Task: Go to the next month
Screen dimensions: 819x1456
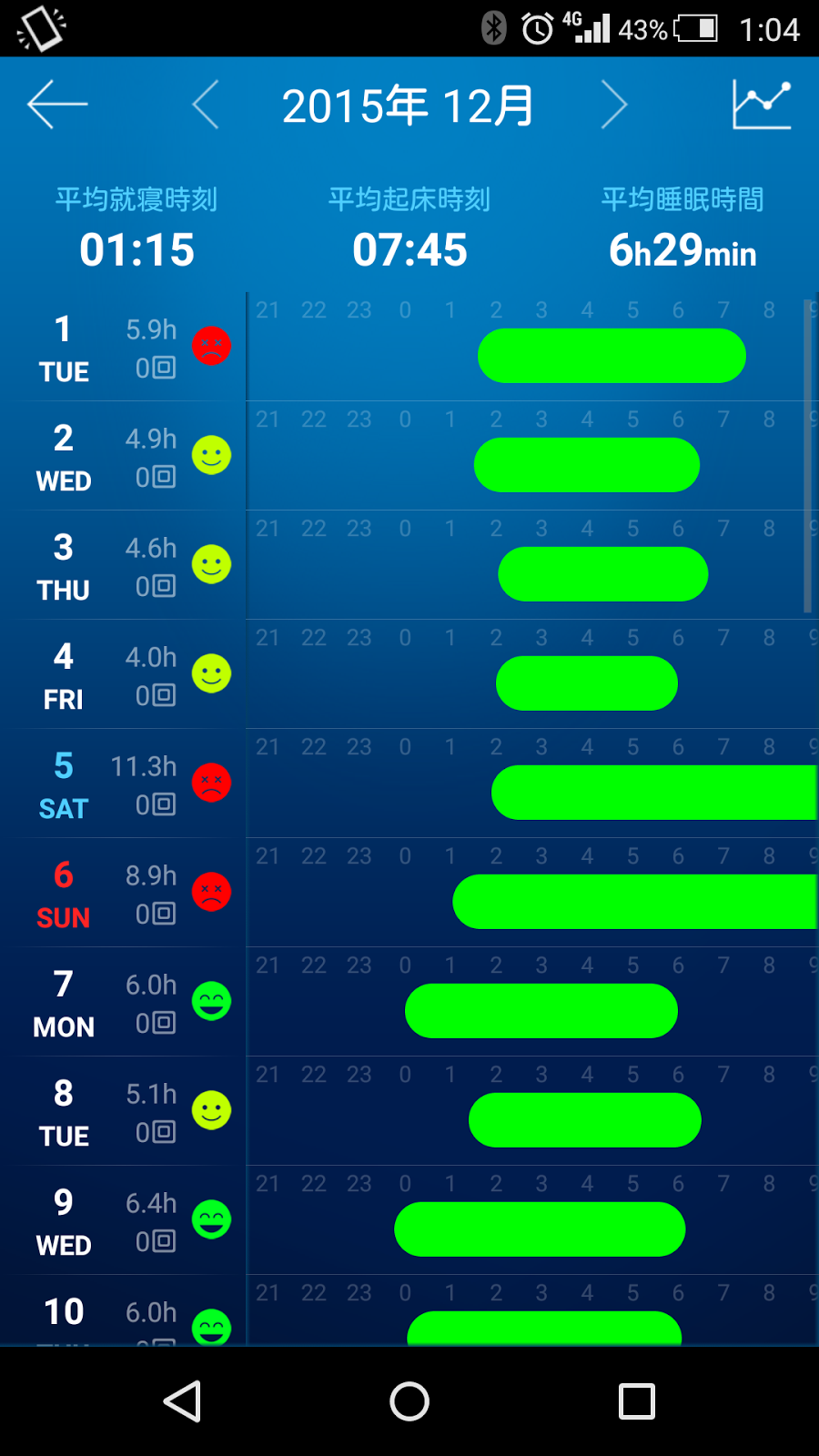Action: pyautogui.click(x=614, y=105)
